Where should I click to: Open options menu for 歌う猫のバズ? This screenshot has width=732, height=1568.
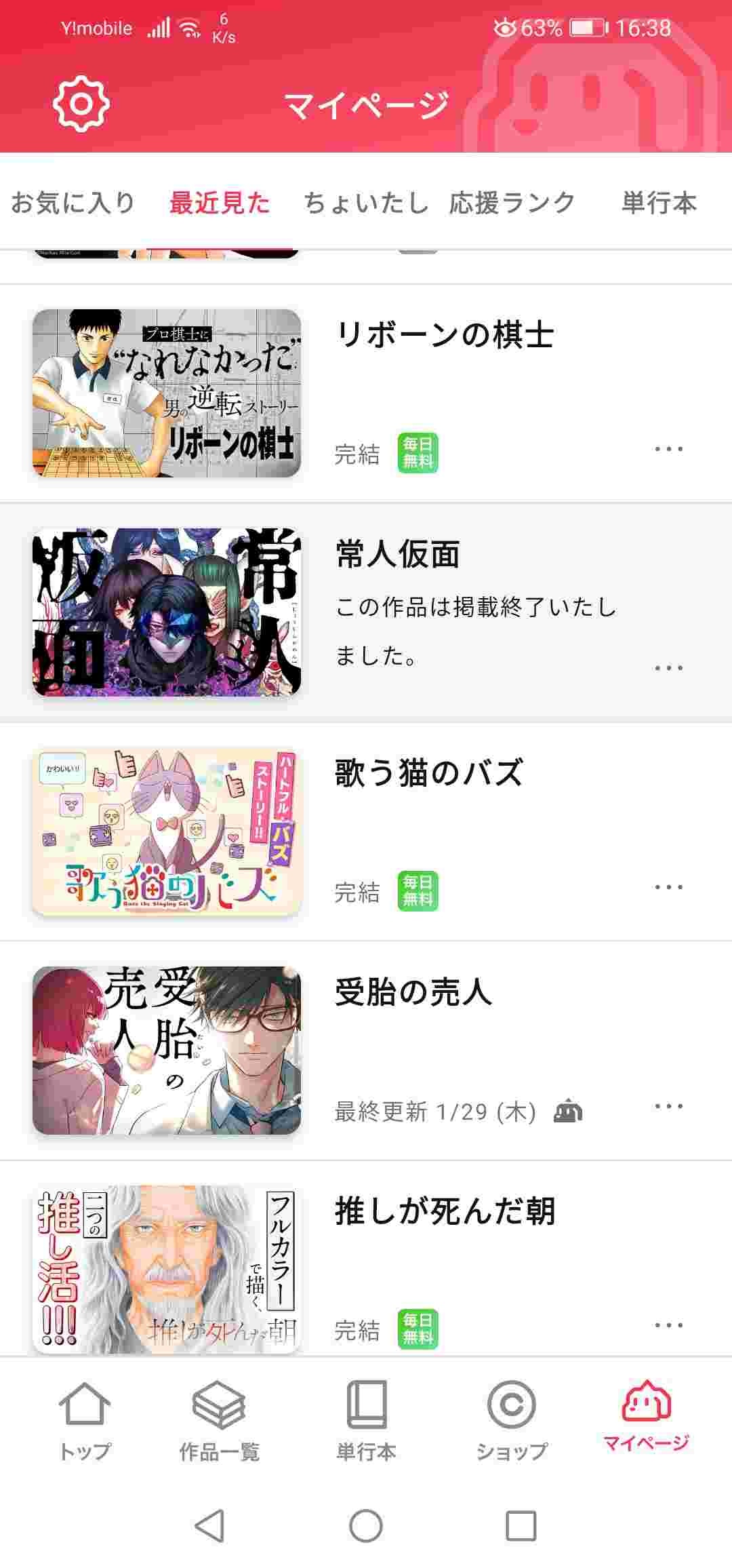[668, 887]
